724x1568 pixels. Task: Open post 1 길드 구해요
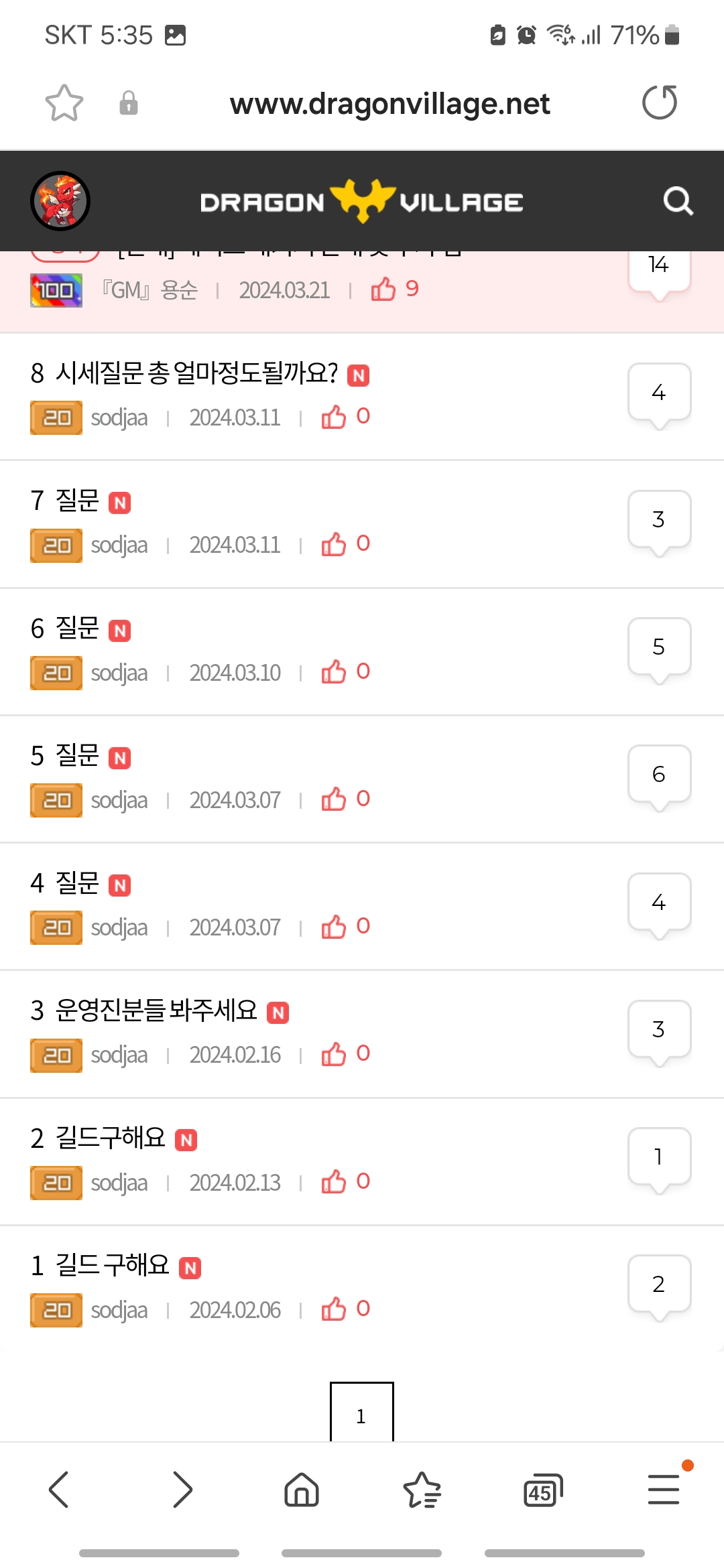coord(112,1266)
